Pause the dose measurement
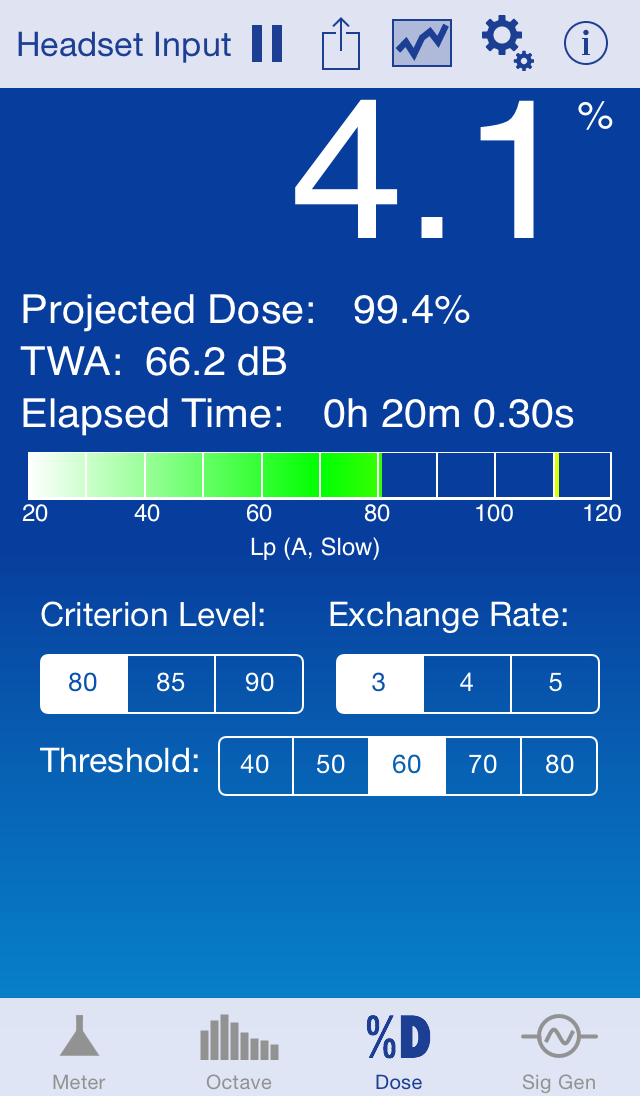 [268, 44]
